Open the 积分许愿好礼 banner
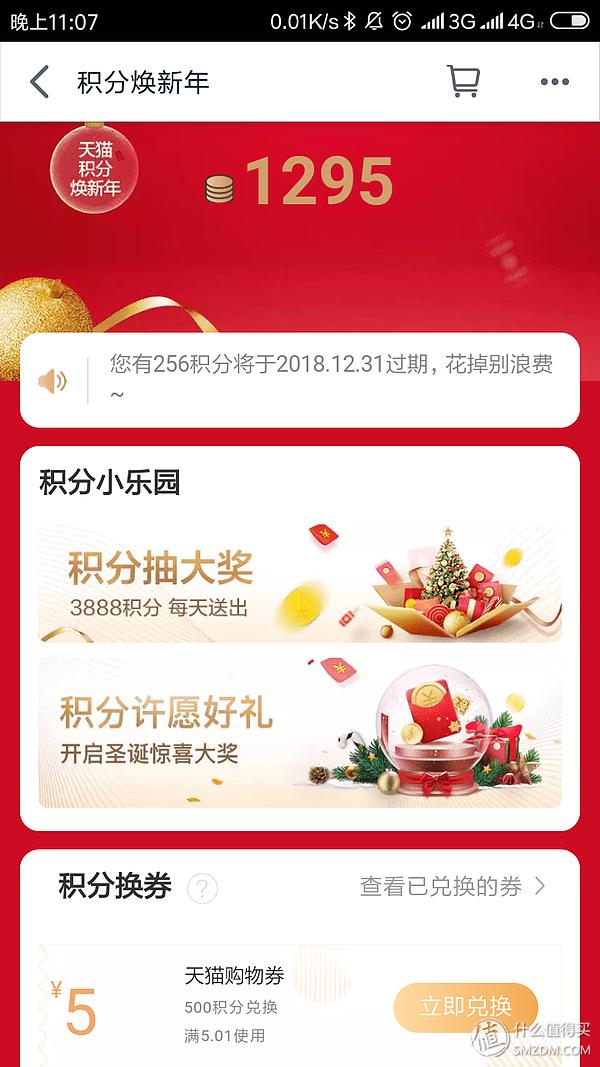Image resolution: width=600 pixels, height=1067 pixels. pos(300,732)
